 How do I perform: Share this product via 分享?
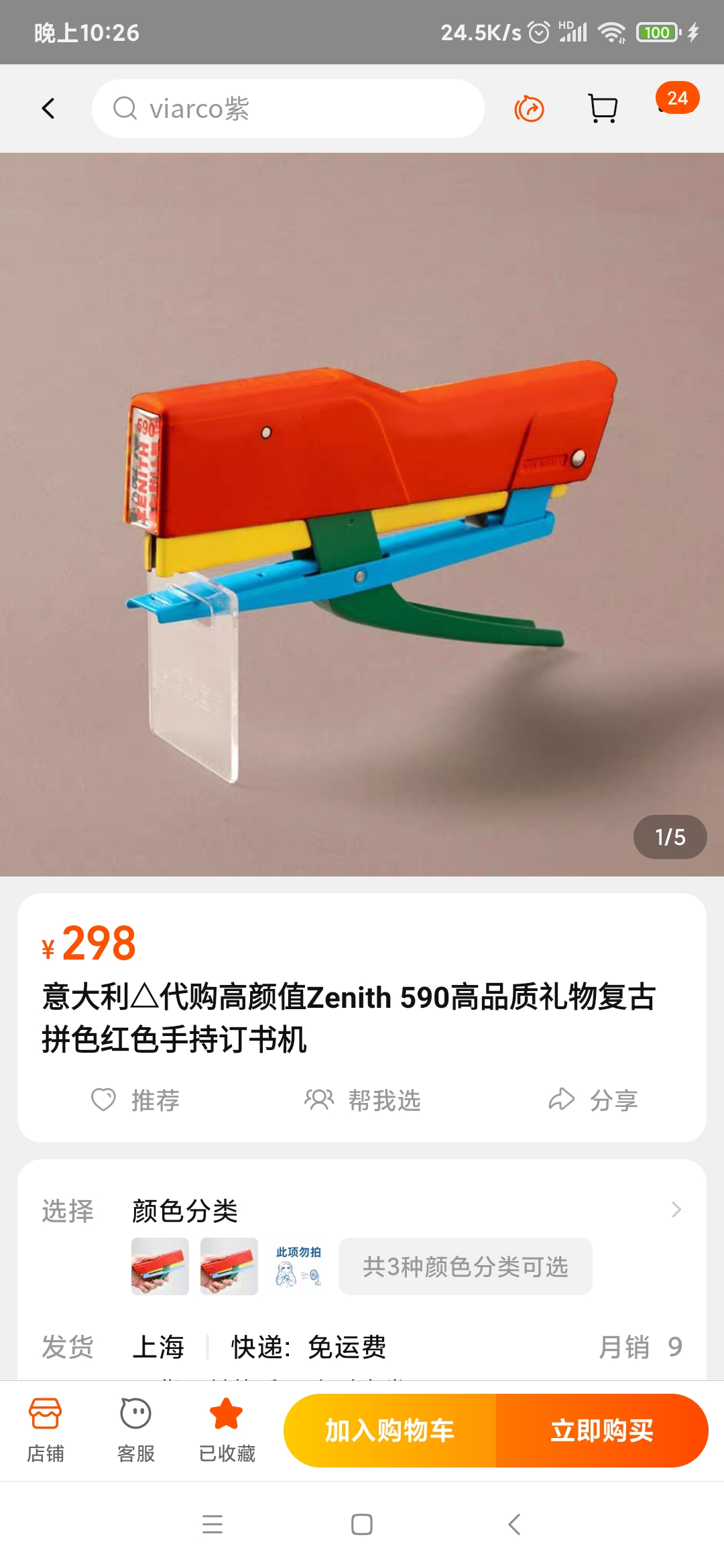[x=593, y=1100]
